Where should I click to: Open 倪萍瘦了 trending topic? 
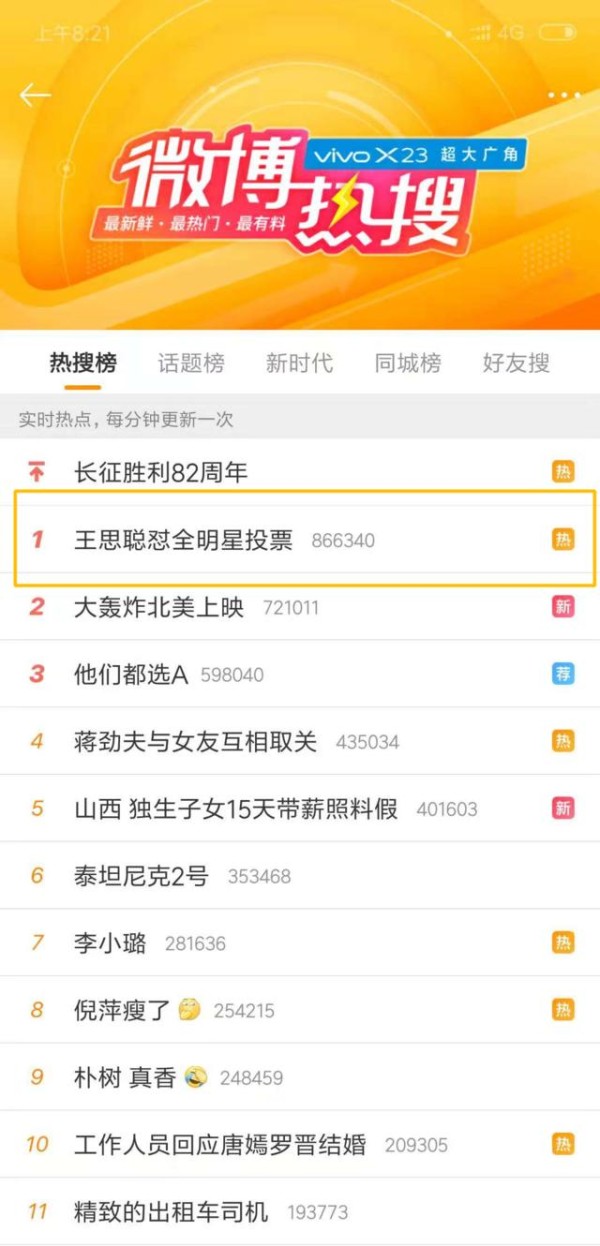pyautogui.click(x=300, y=1010)
